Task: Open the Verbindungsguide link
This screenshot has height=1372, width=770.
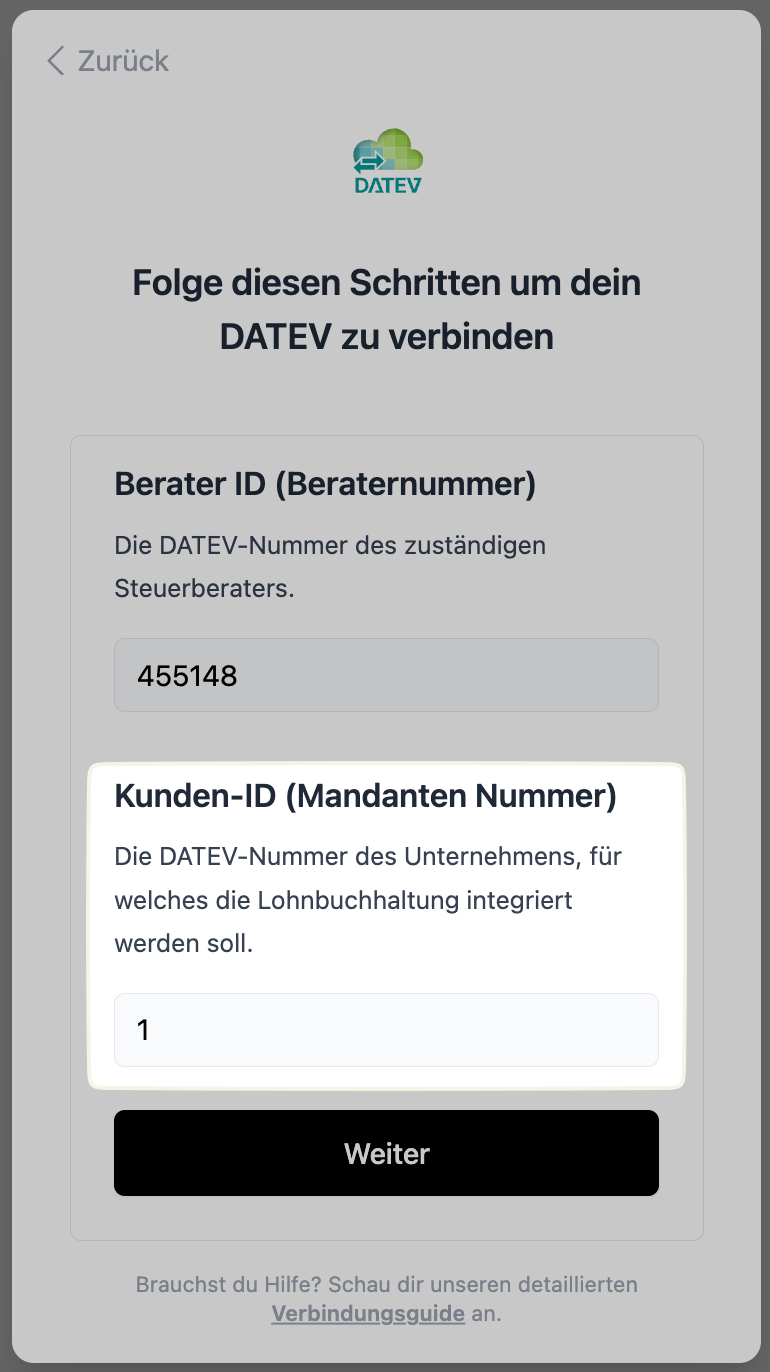Action: click(x=367, y=1313)
